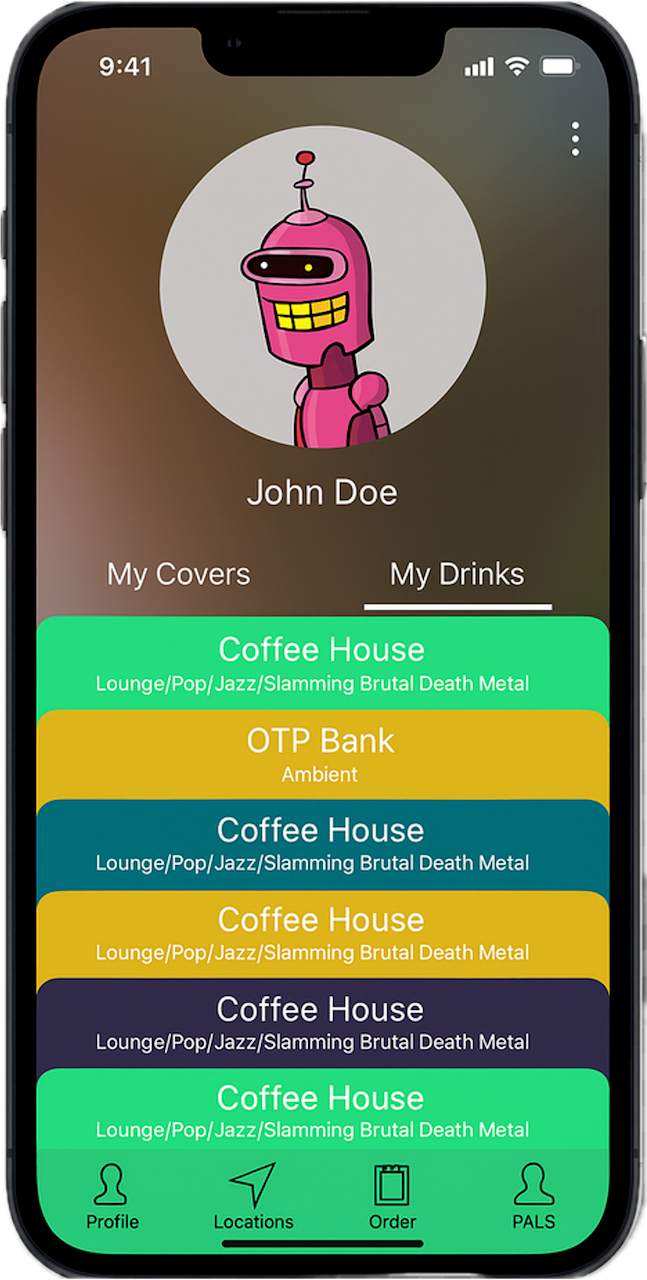
Task: Open the dark purple Coffee House card
Action: pyautogui.click(x=322, y=1023)
